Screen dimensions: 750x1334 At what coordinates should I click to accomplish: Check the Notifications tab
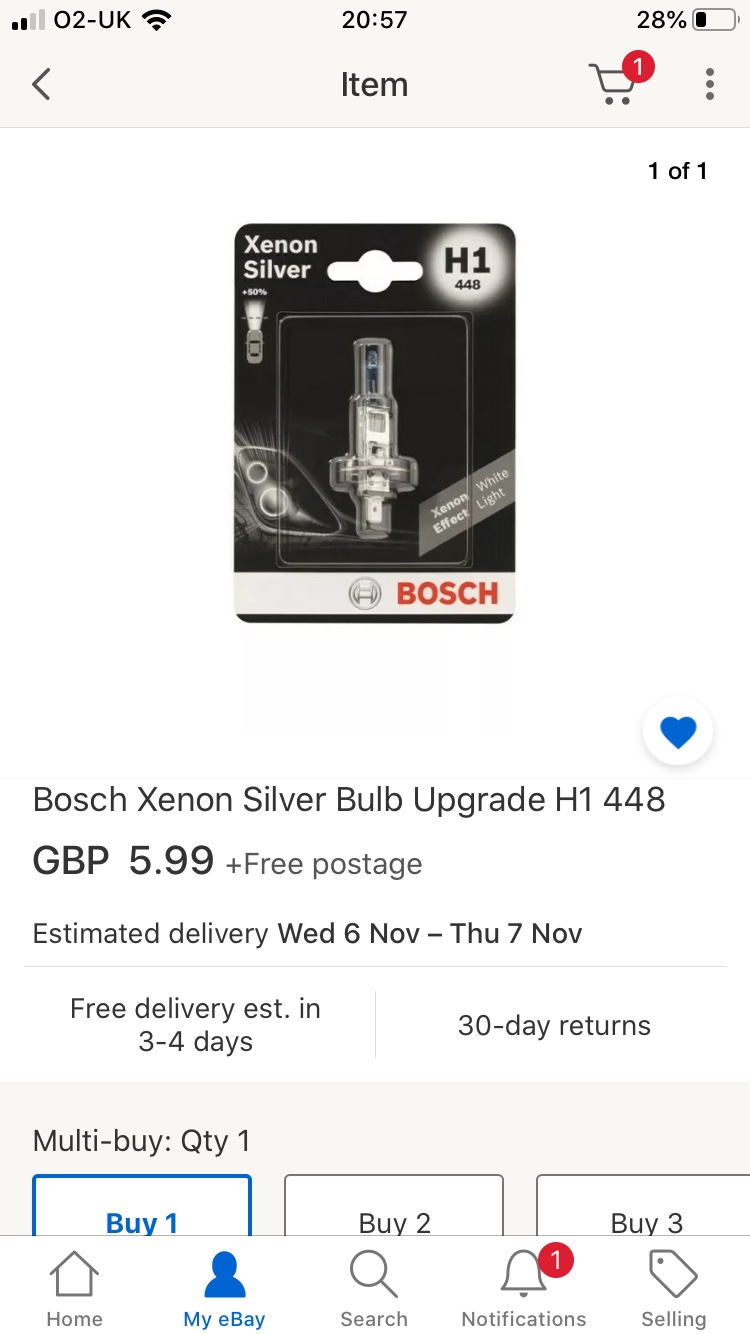click(524, 1289)
